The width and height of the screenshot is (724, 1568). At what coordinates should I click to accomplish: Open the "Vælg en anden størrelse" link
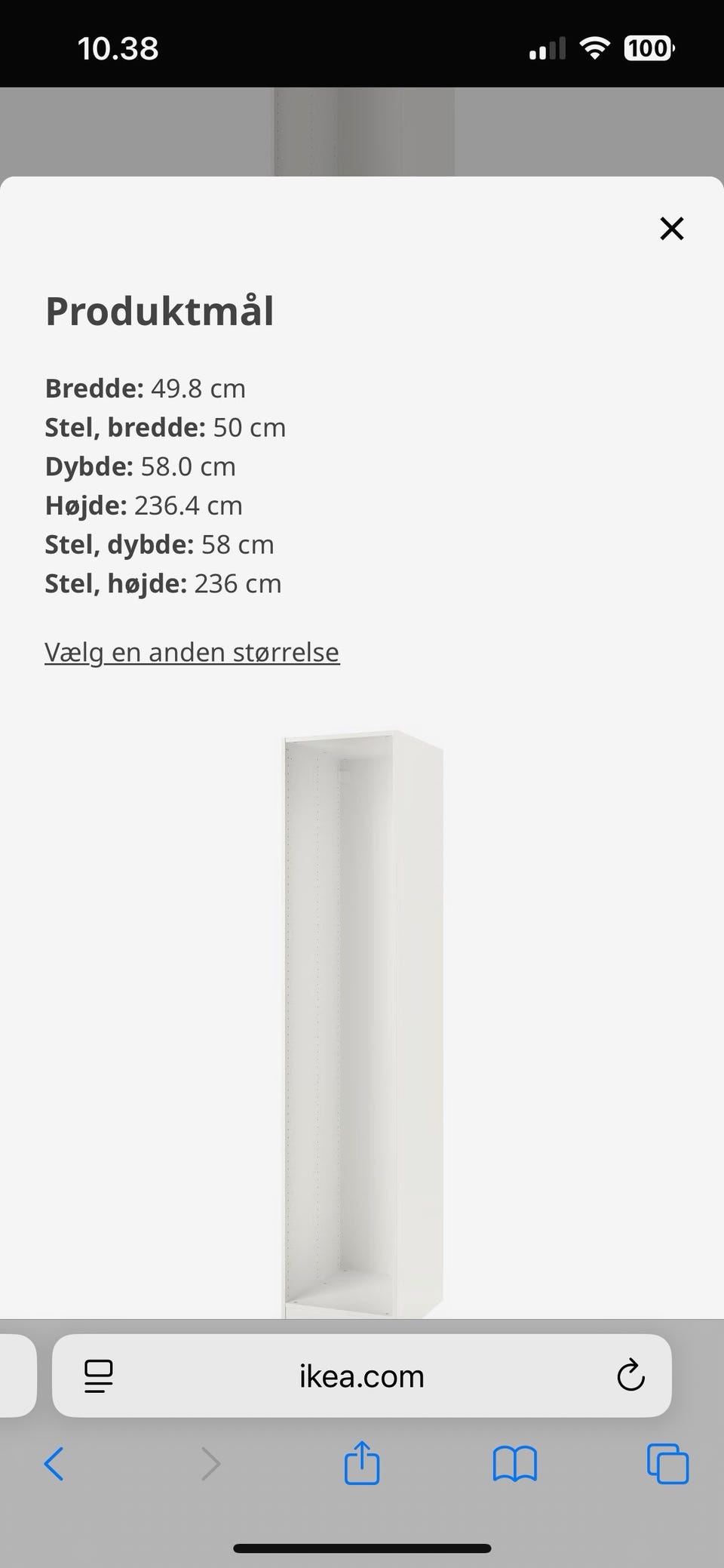pos(191,651)
